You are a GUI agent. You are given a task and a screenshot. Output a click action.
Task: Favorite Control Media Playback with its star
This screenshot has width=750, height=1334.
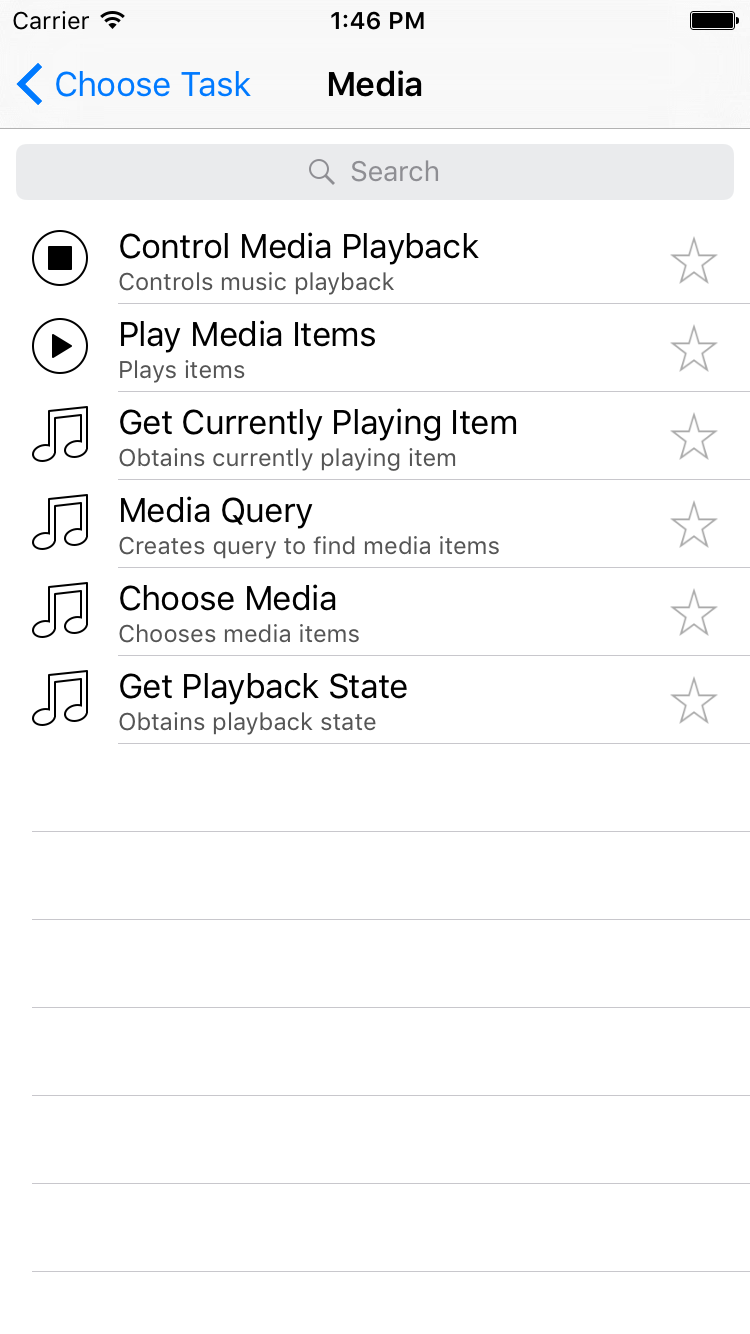[x=693, y=261]
